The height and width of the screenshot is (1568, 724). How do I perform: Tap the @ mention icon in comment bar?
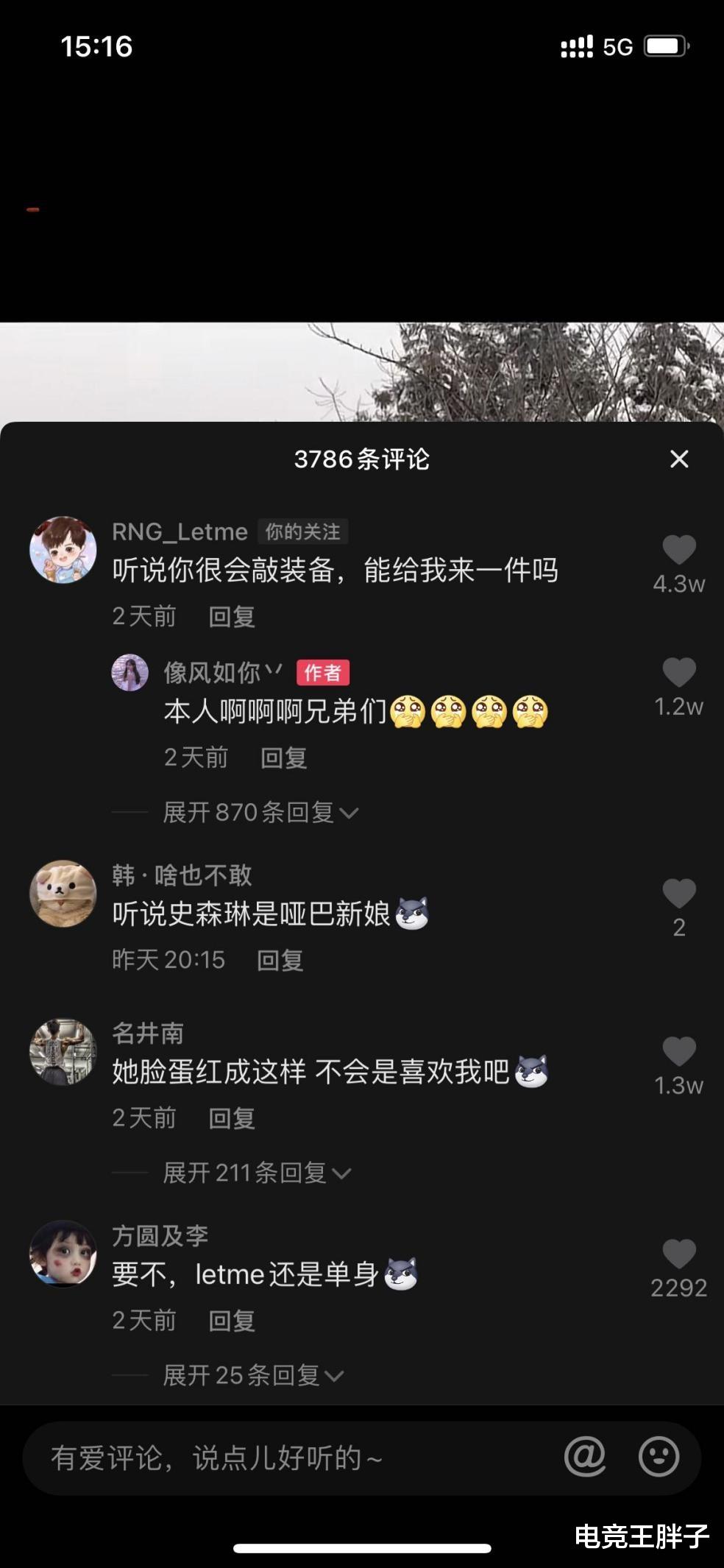pos(585,1458)
